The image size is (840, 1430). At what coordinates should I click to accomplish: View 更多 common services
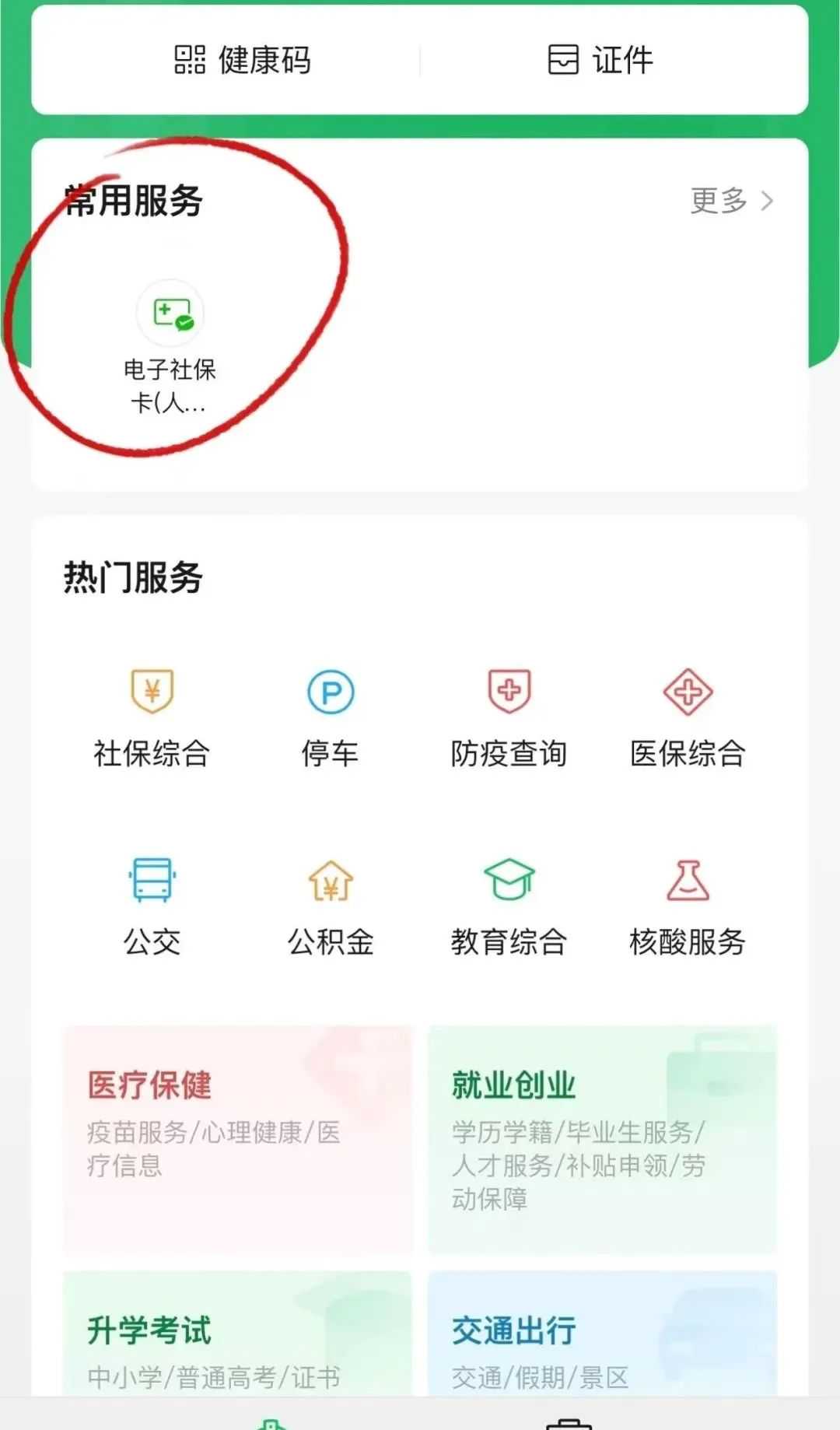731,201
